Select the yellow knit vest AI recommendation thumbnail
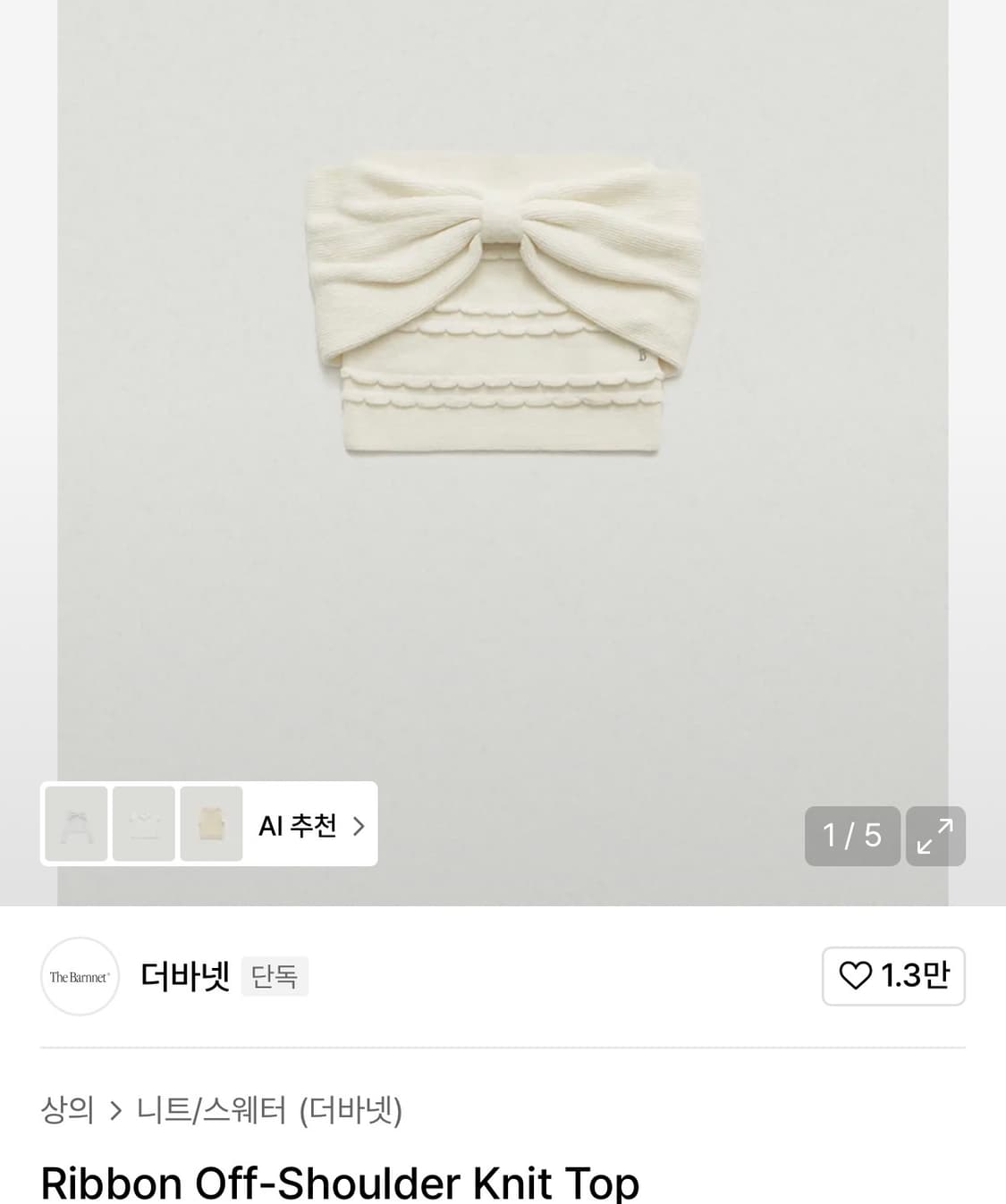 tap(212, 825)
